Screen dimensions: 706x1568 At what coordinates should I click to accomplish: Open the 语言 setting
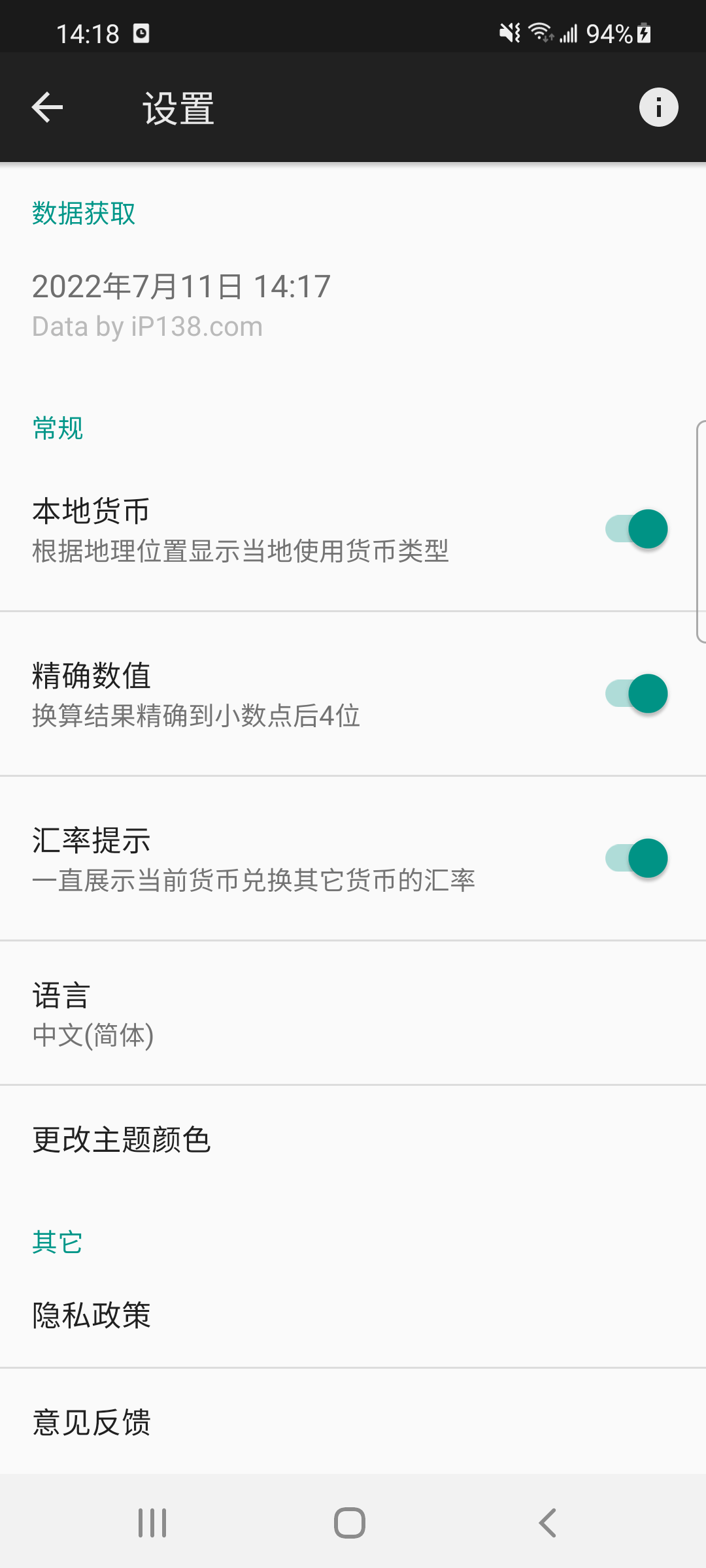(353, 1014)
